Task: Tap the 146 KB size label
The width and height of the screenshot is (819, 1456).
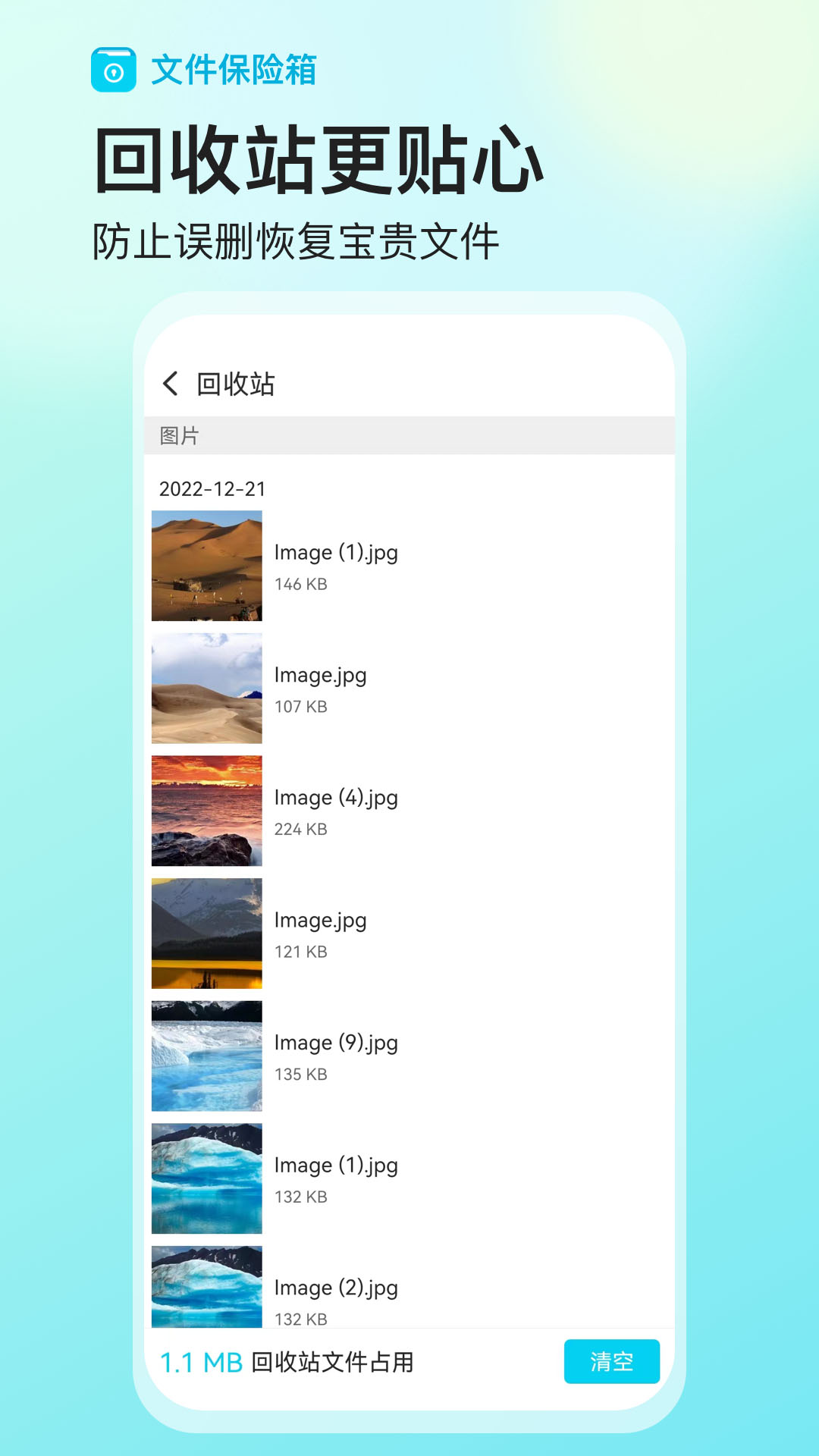Action: [x=301, y=584]
